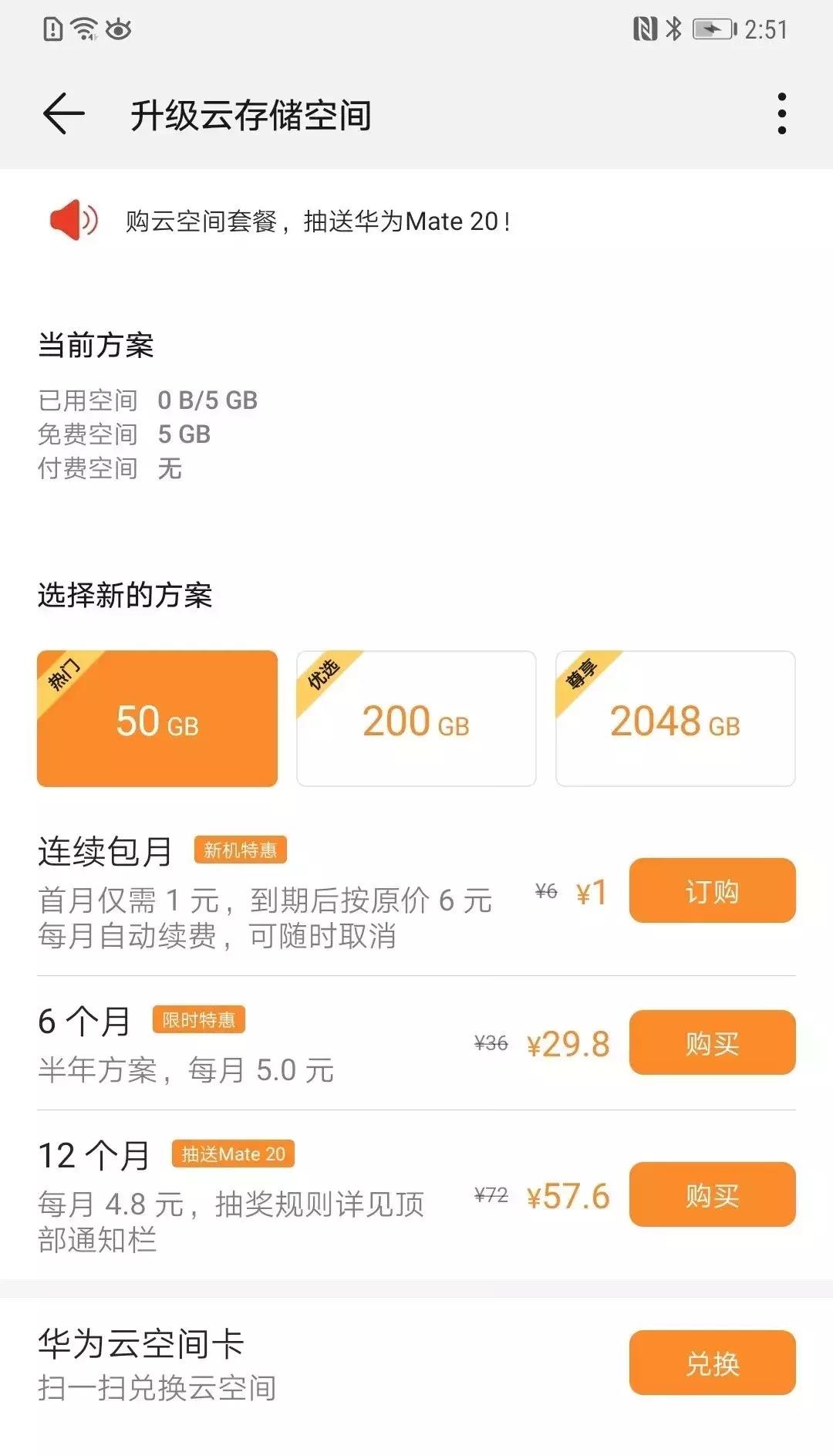This screenshot has width=833, height=1456.
Task: Tap the 抽送Mate 20 label on 12-month plan
Action: click(x=234, y=1155)
